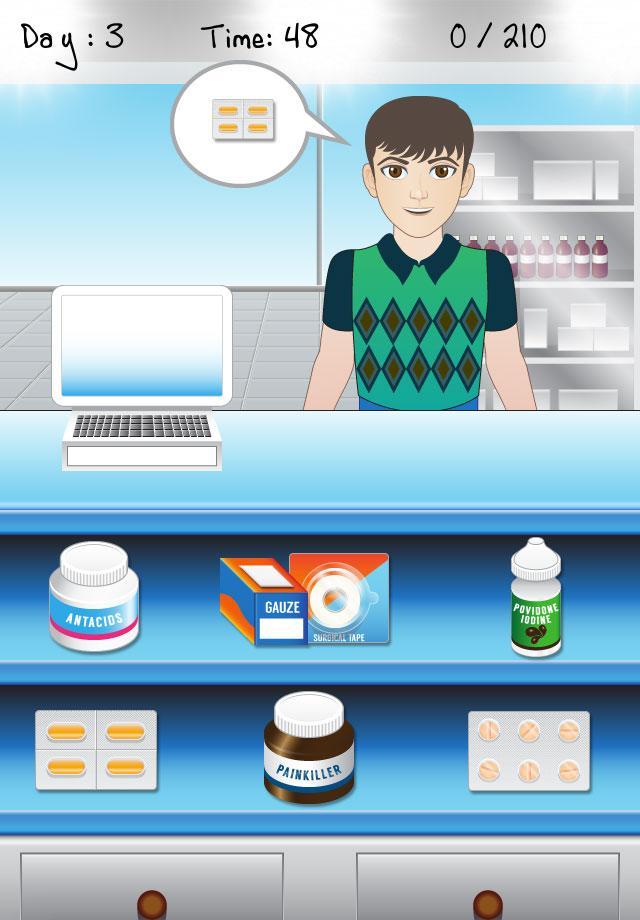The height and width of the screenshot is (920, 640).
Task: Pick the gauze and surgical tape
Action: 304,599
